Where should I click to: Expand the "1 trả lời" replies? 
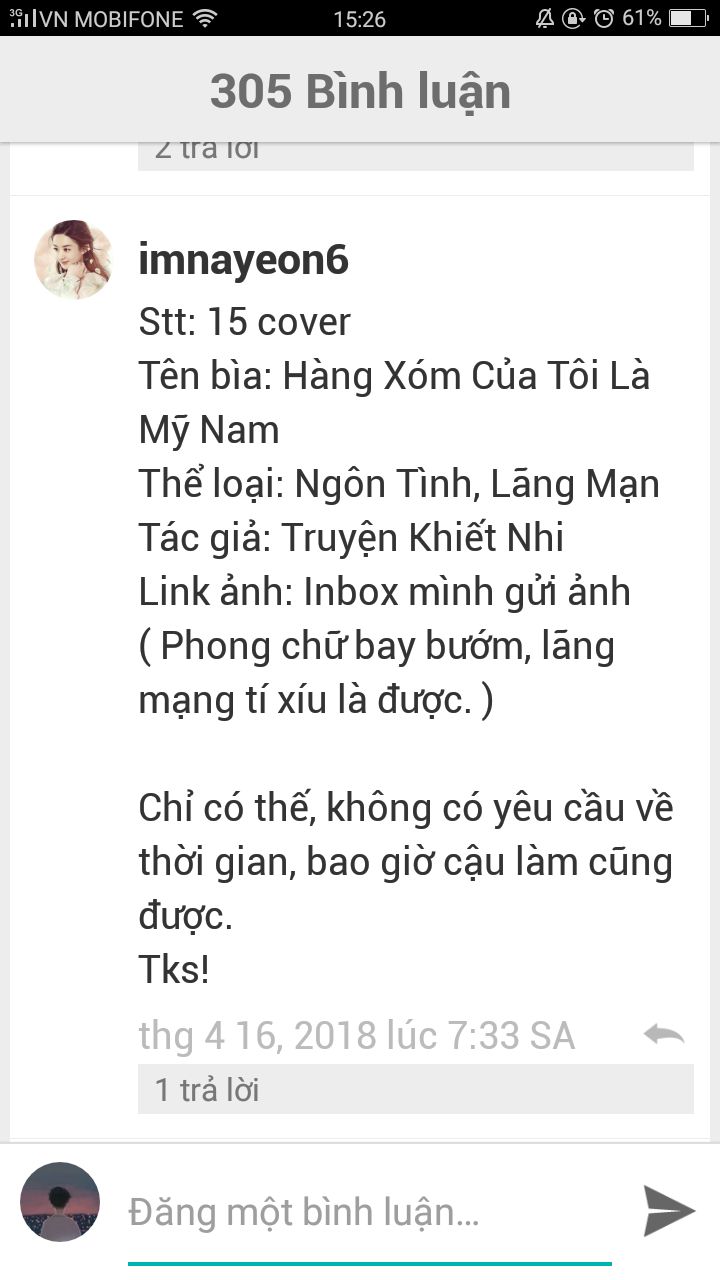[415, 1089]
